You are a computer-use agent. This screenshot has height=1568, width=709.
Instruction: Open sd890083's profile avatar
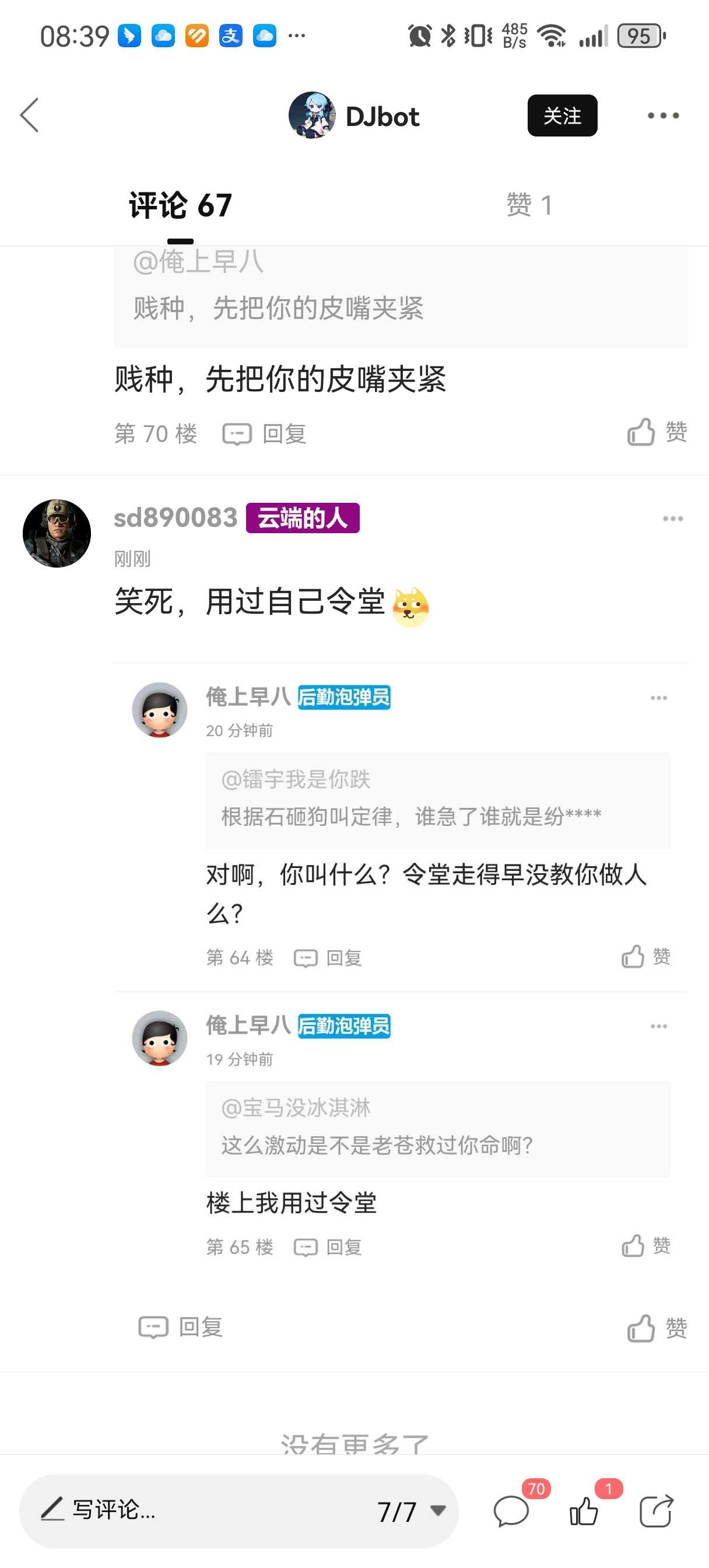click(57, 533)
